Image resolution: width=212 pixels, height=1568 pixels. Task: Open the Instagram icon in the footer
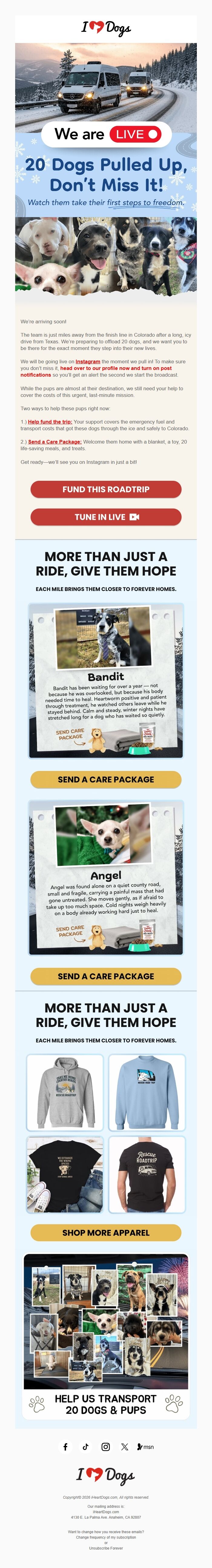105,1447
